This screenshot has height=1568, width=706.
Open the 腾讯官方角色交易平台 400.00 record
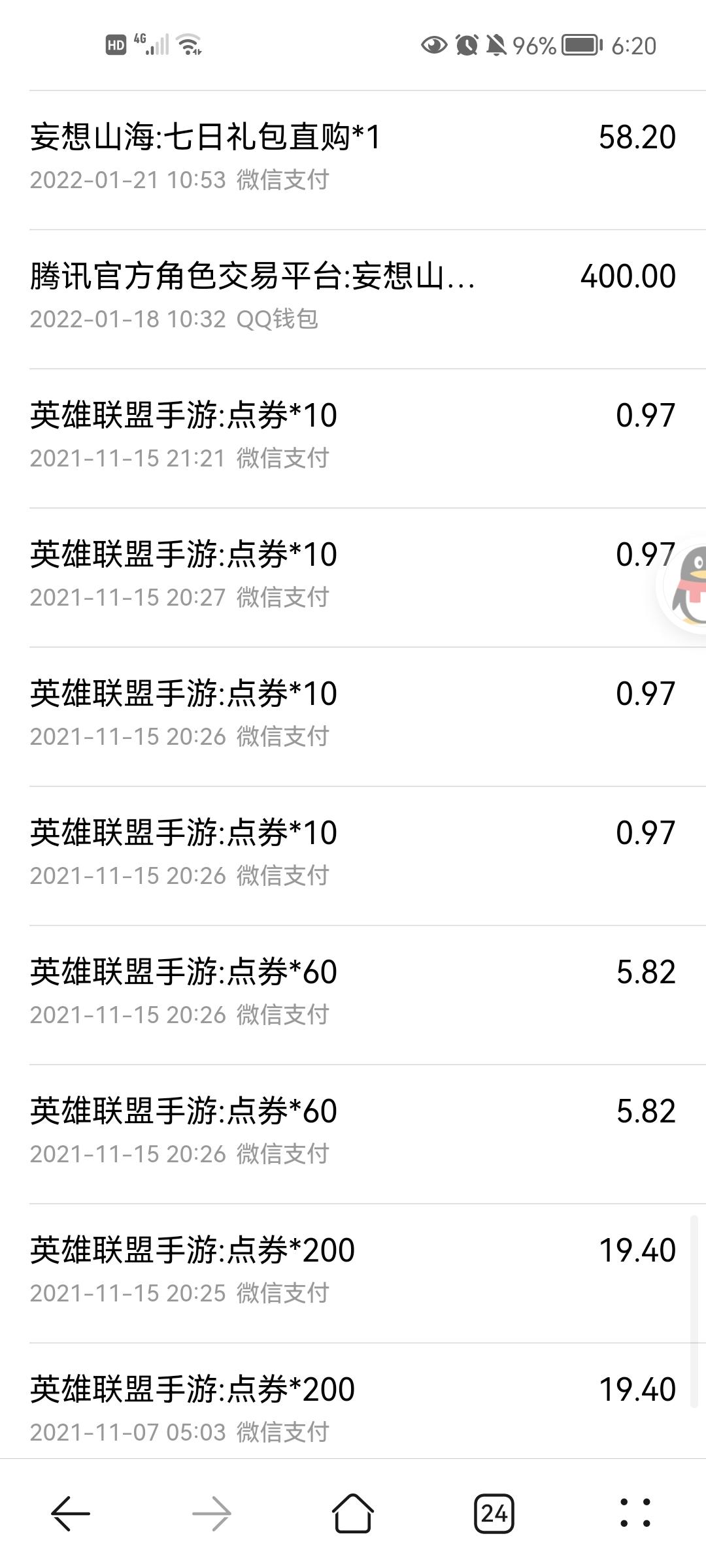coord(353,299)
